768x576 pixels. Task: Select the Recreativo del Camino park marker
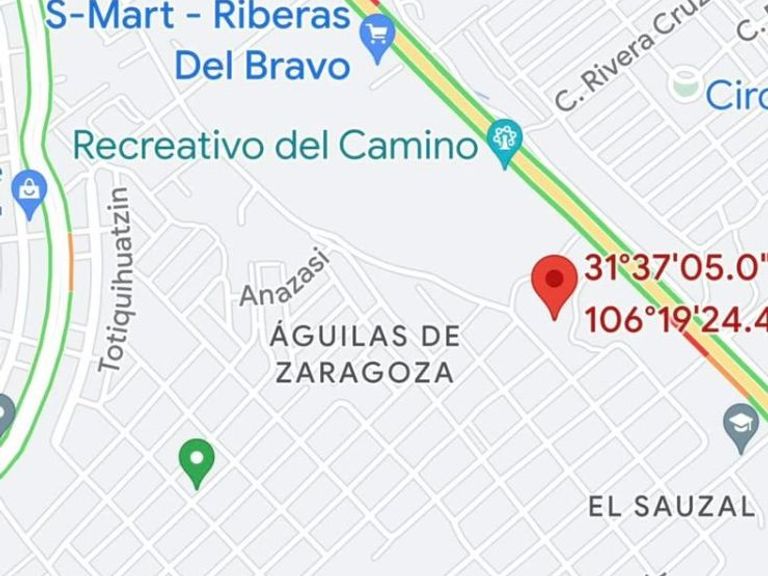click(x=505, y=140)
